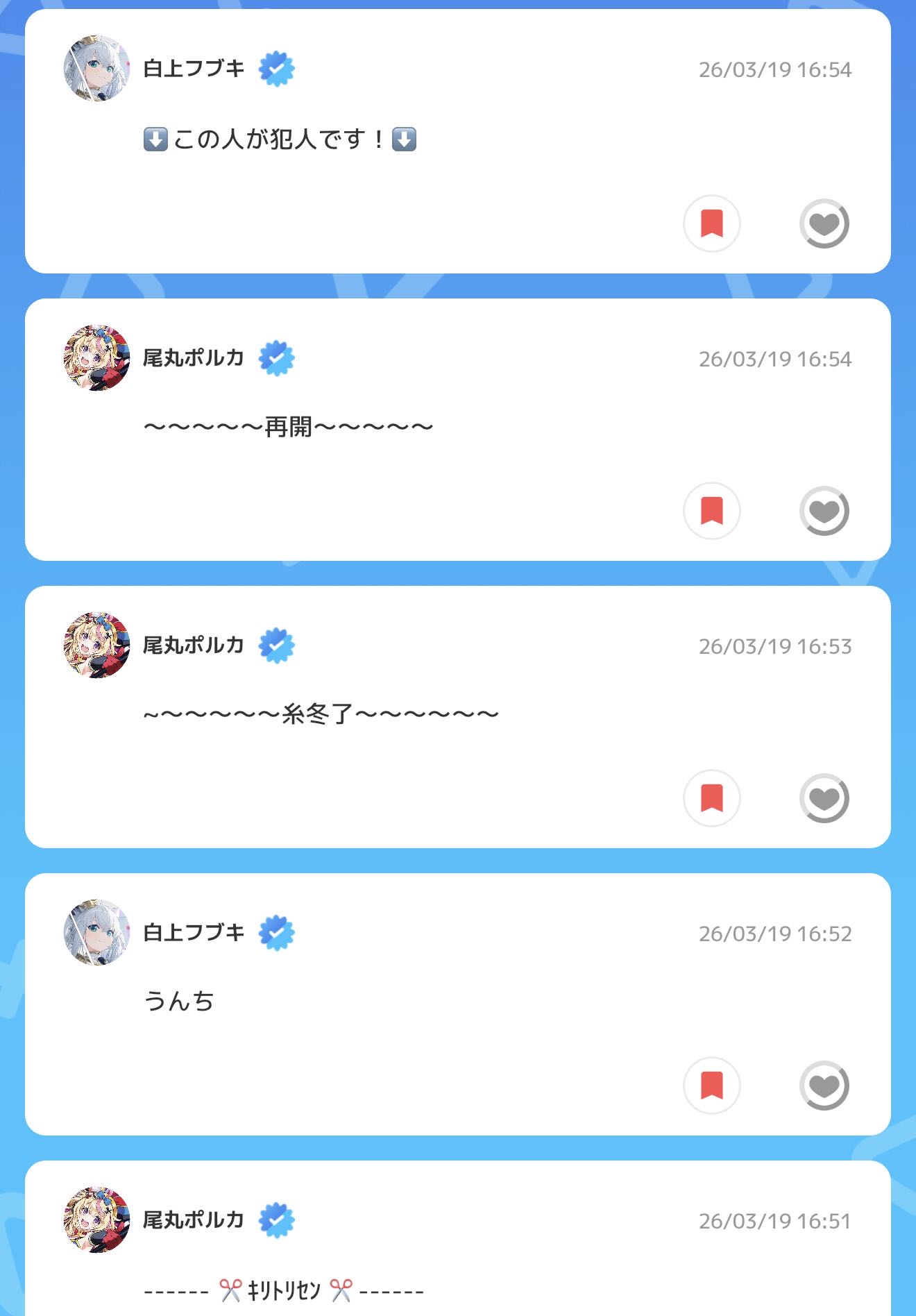Like Polka's '再開' post

[824, 511]
